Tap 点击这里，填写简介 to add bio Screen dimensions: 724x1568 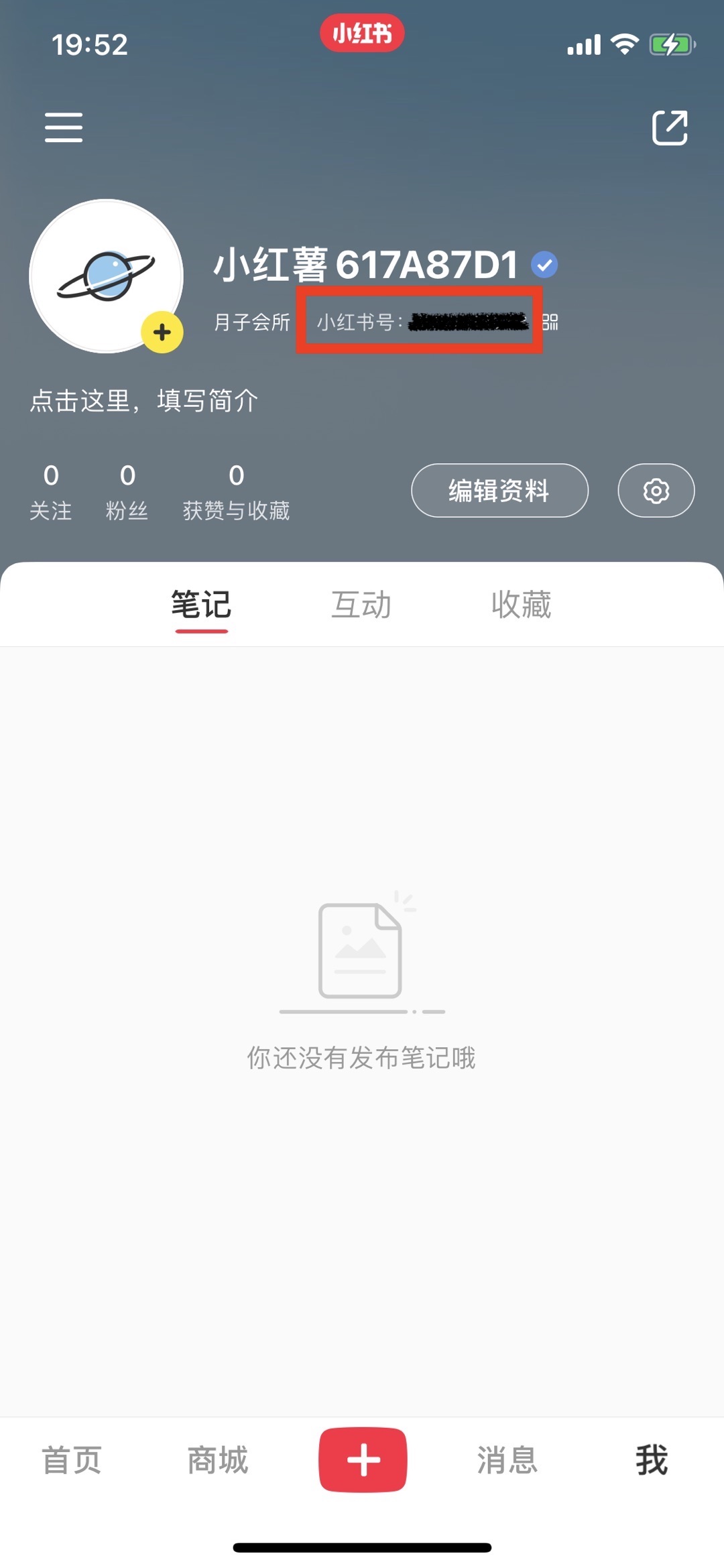point(144,401)
